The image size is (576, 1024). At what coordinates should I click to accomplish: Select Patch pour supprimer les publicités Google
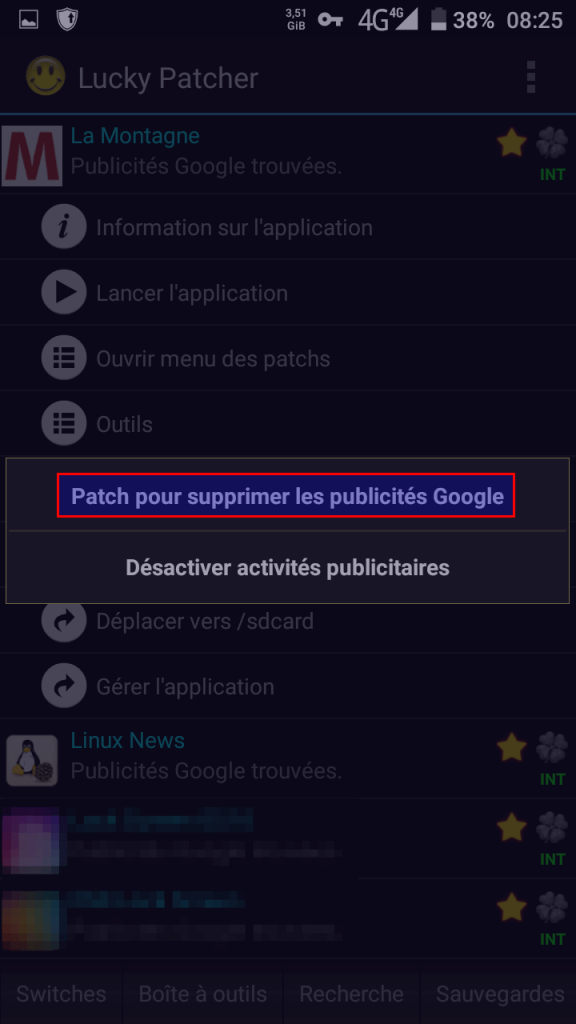point(287,496)
